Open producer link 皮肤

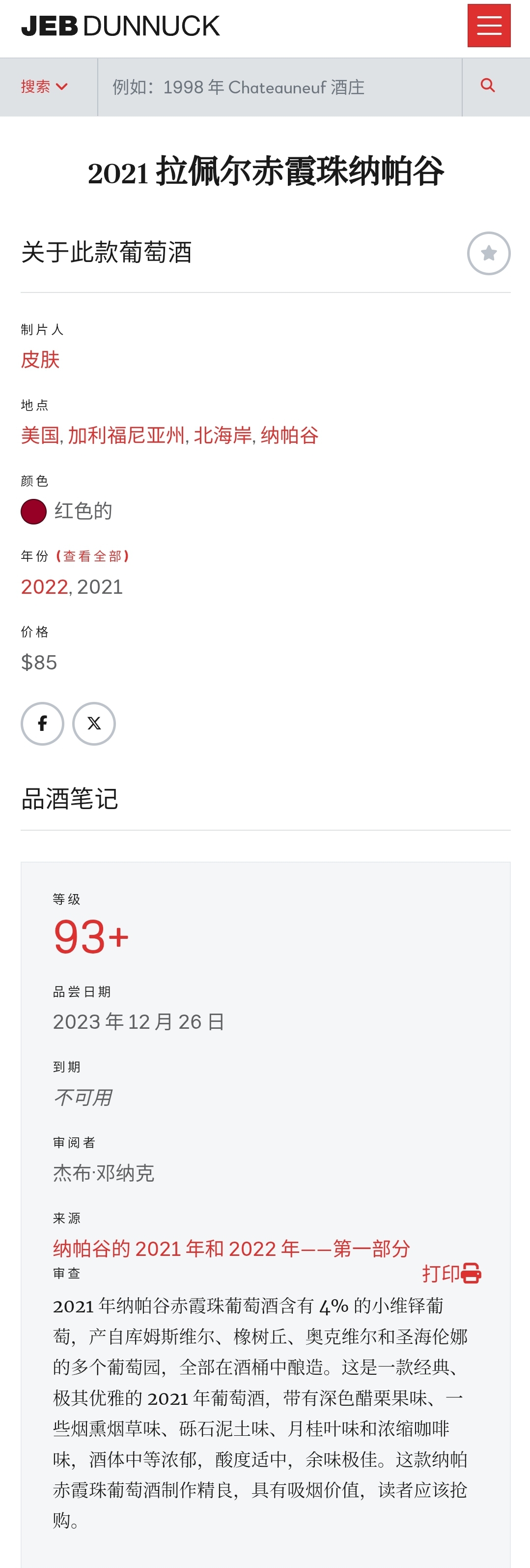[x=40, y=360]
